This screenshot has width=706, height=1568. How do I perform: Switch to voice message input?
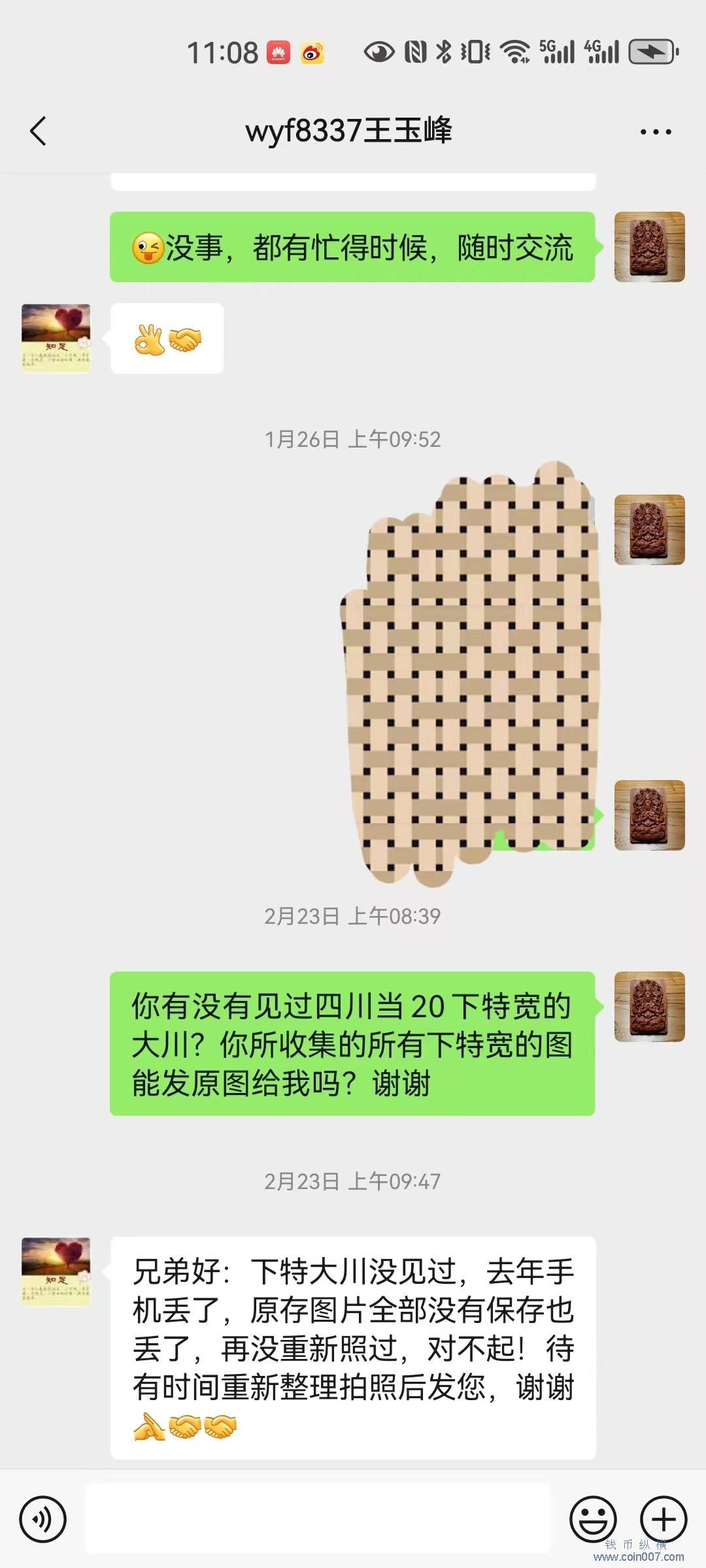pyautogui.click(x=43, y=1520)
